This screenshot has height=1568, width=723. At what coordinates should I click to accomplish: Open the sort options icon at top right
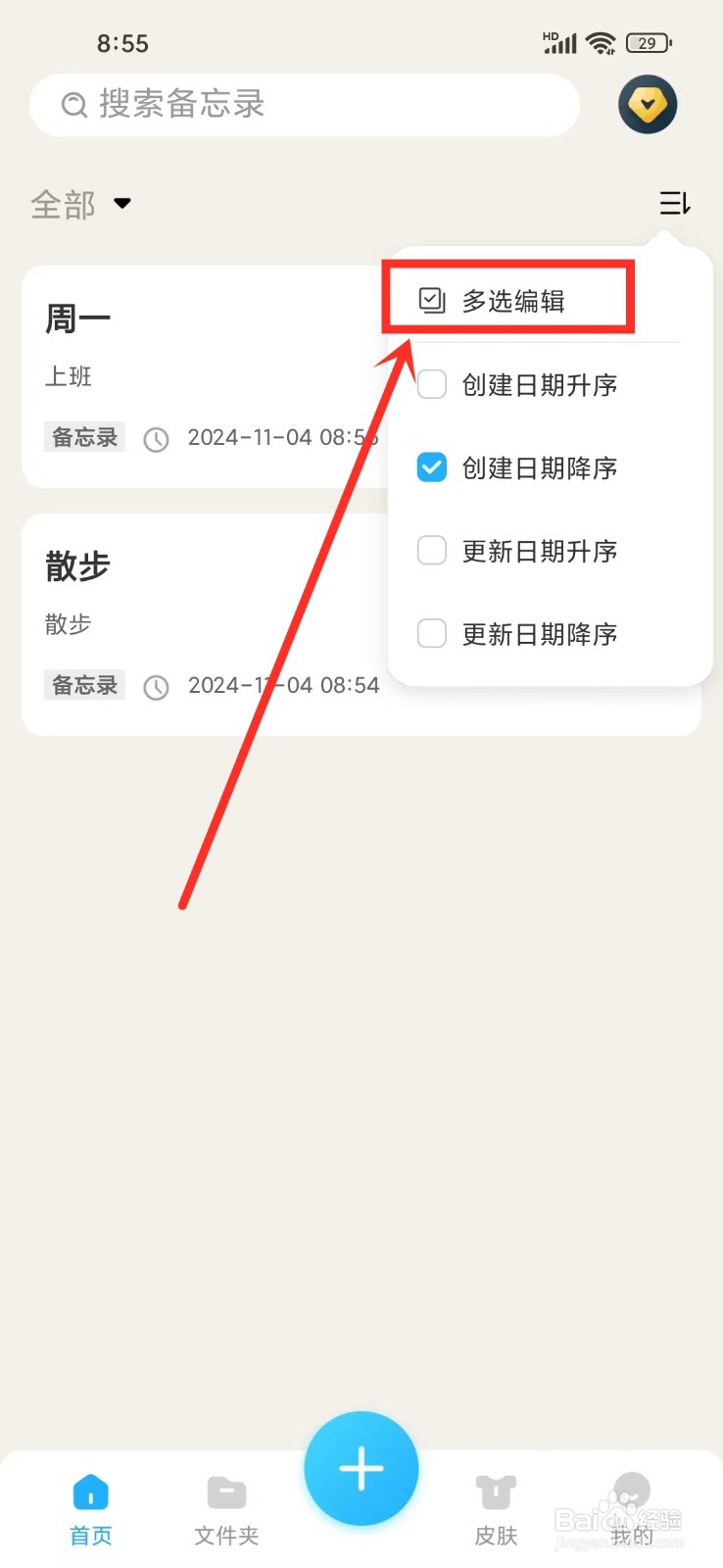674,204
